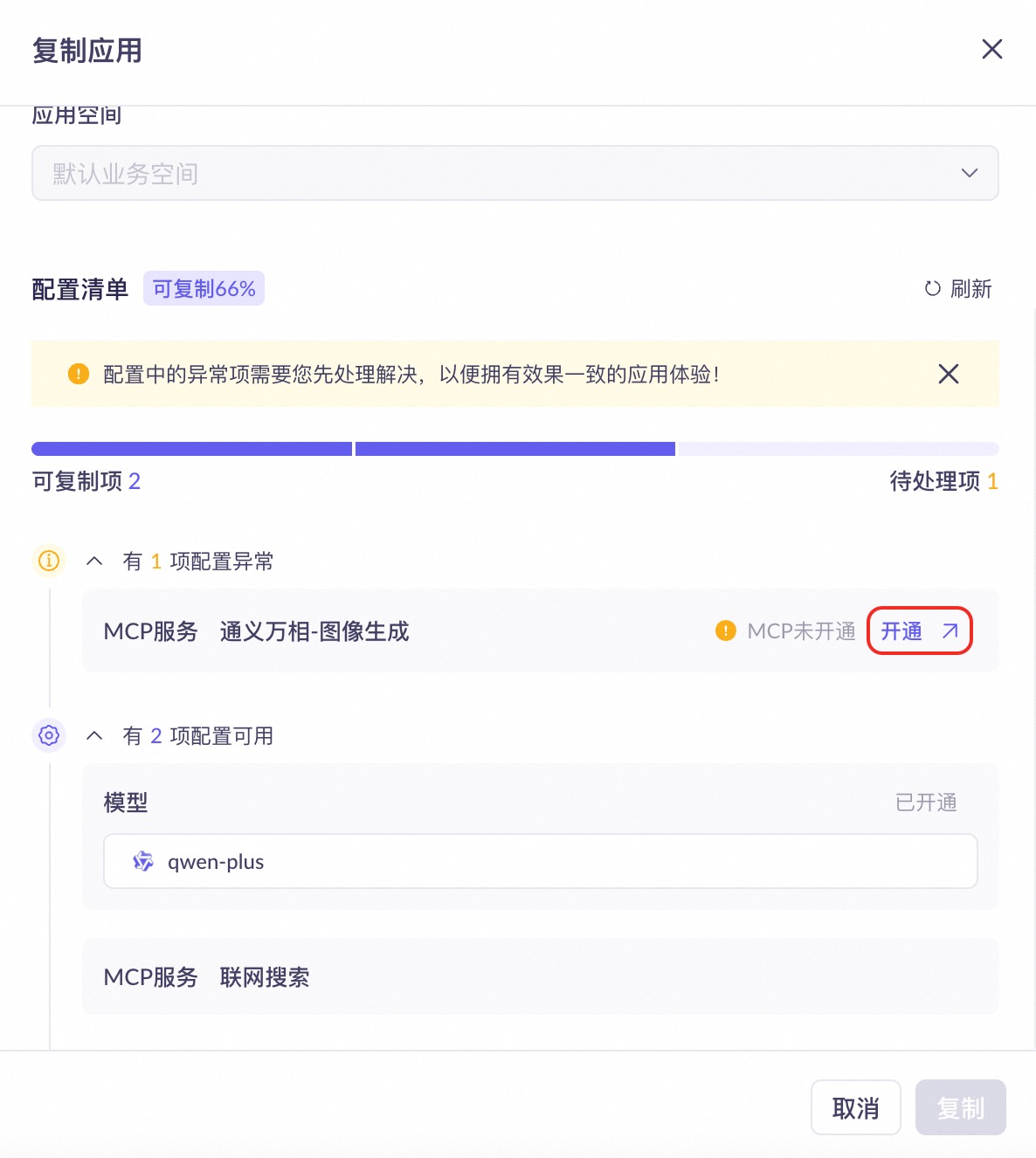
Task: Close the 复制应用 dialog
Action: coord(991,50)
